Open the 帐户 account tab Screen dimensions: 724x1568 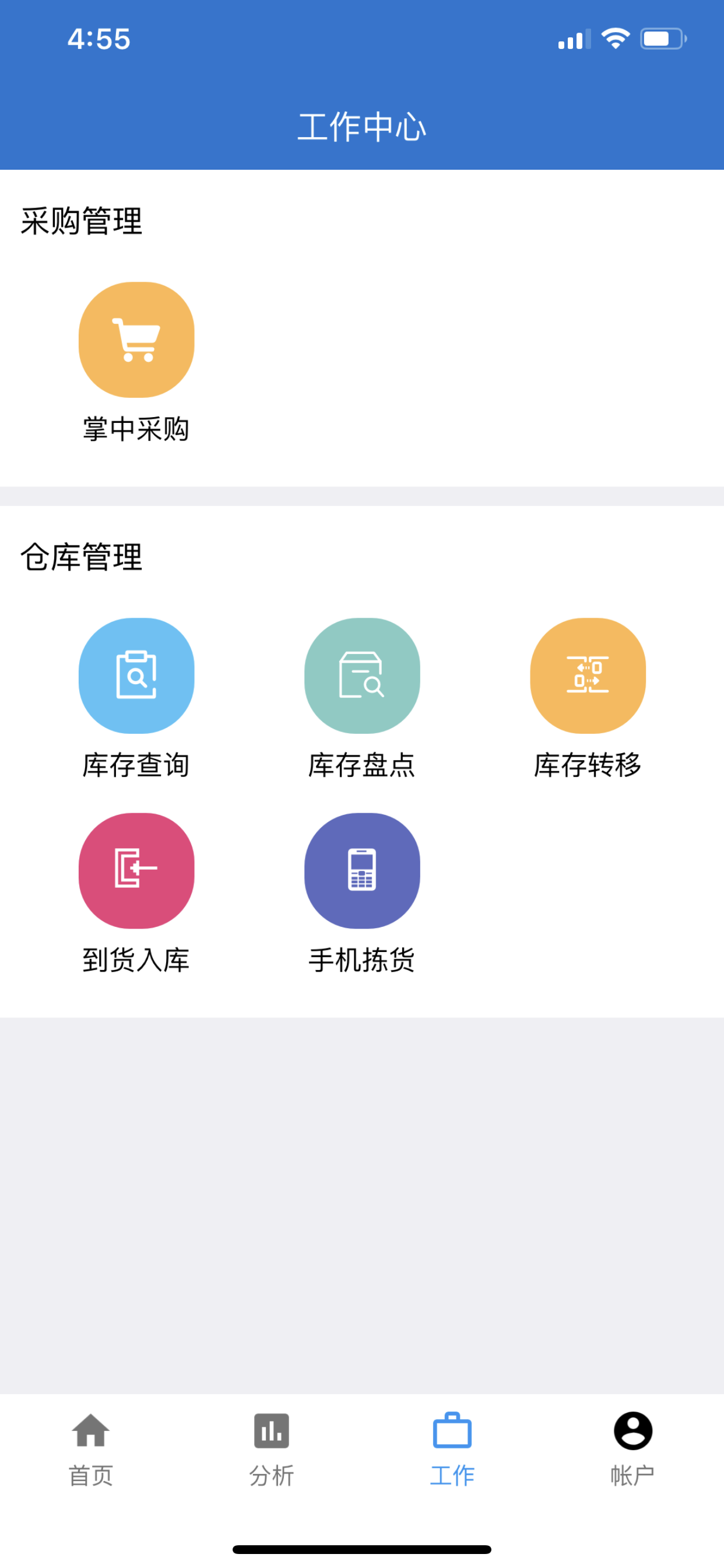(x=632, y=1450)
